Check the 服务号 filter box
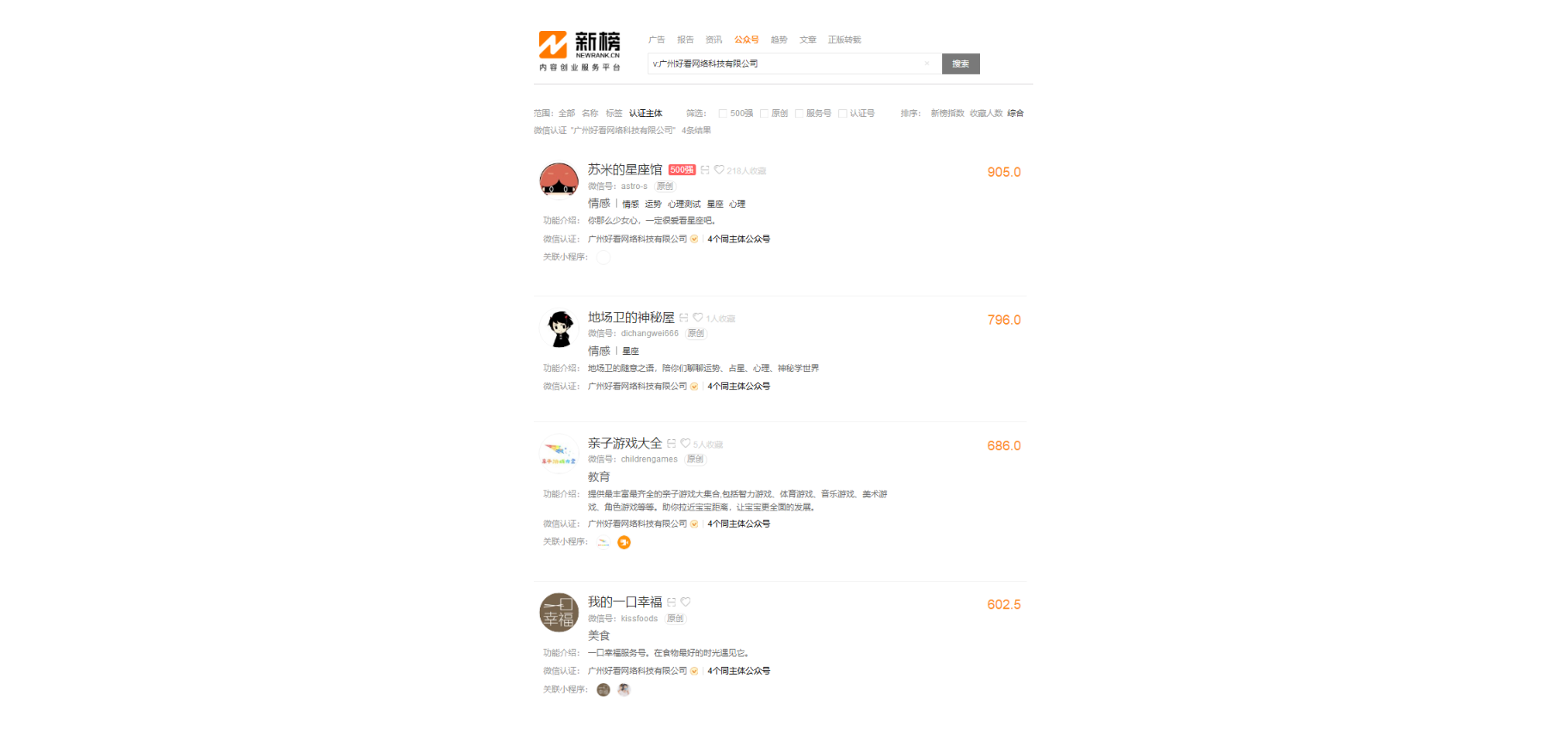 pos(799,113)
